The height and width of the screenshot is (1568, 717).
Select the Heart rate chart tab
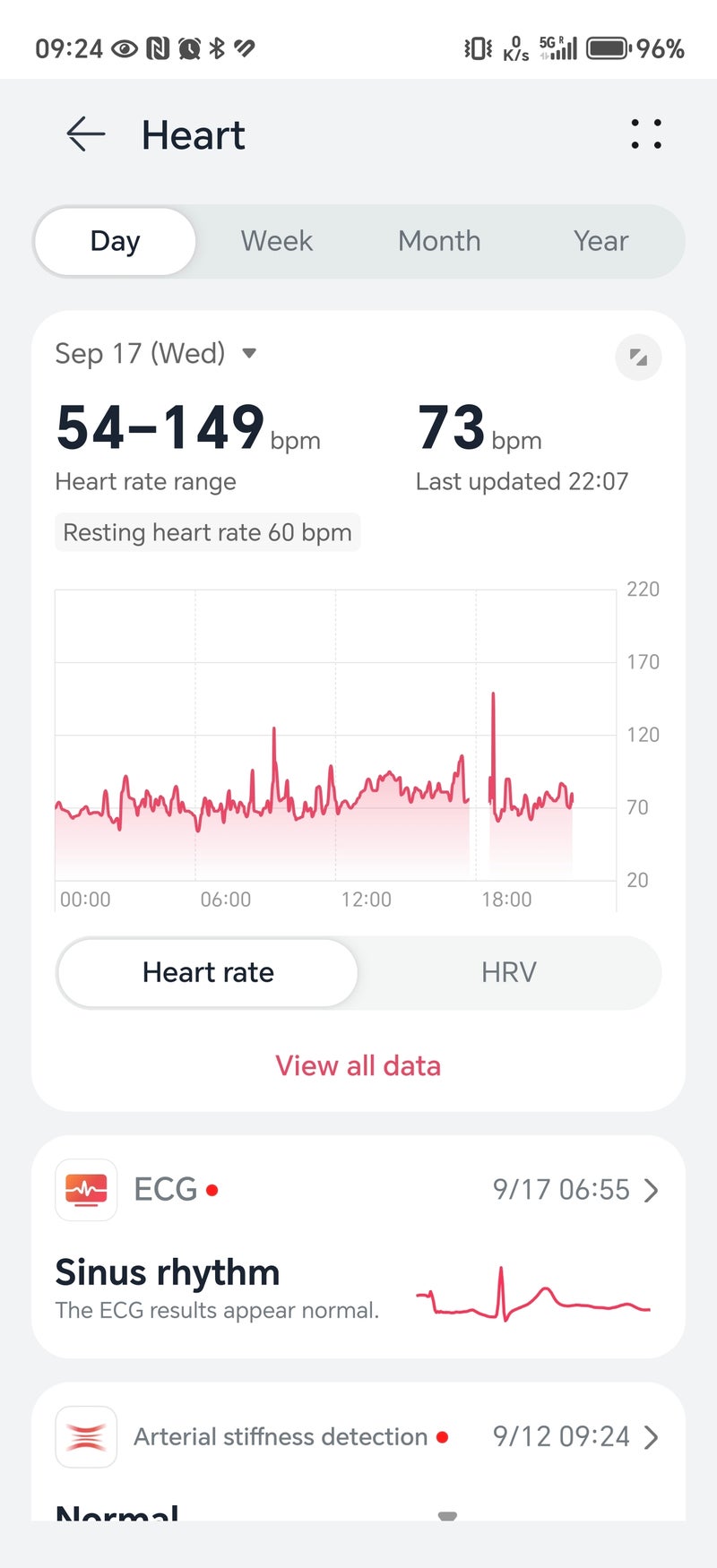[x=208, y=972]
